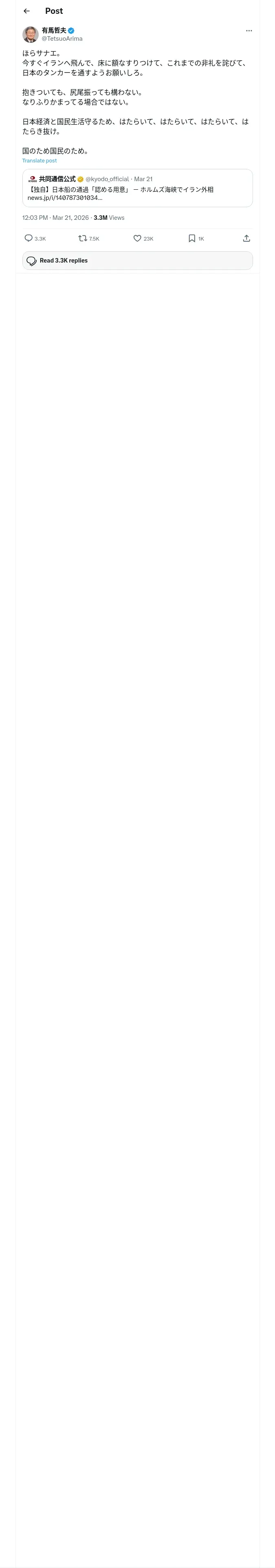The width and height of the screenshot is (275, 1568).
Task: Like the post with the heart icon
Action: 137,238
